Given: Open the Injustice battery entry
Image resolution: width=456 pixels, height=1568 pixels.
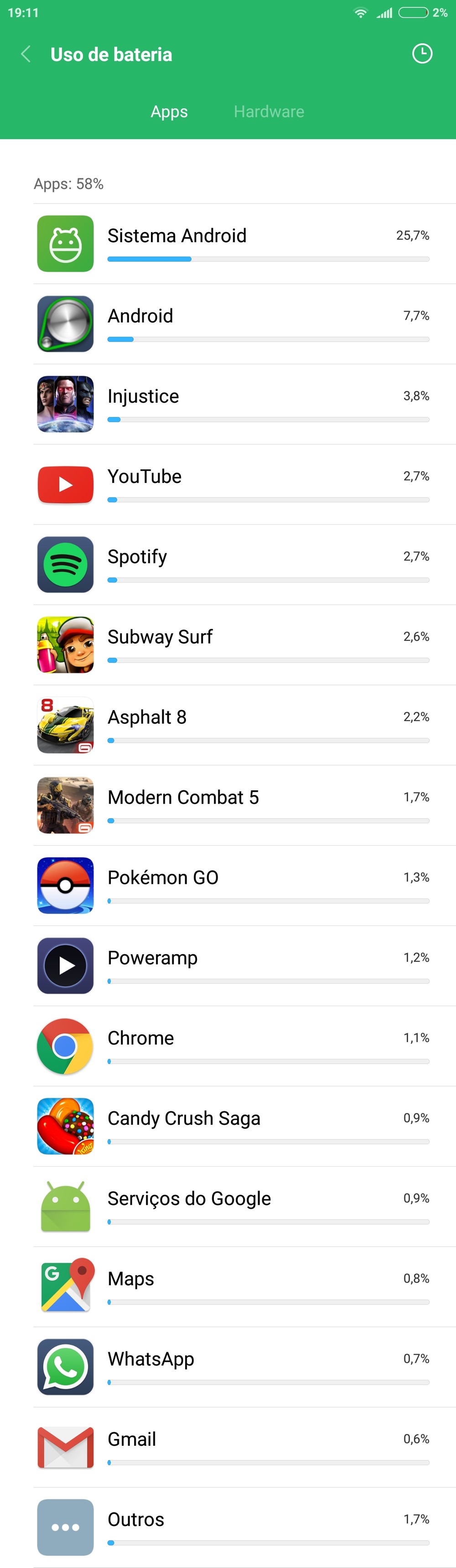Looking at the screenshot, I should coord(244,404).
